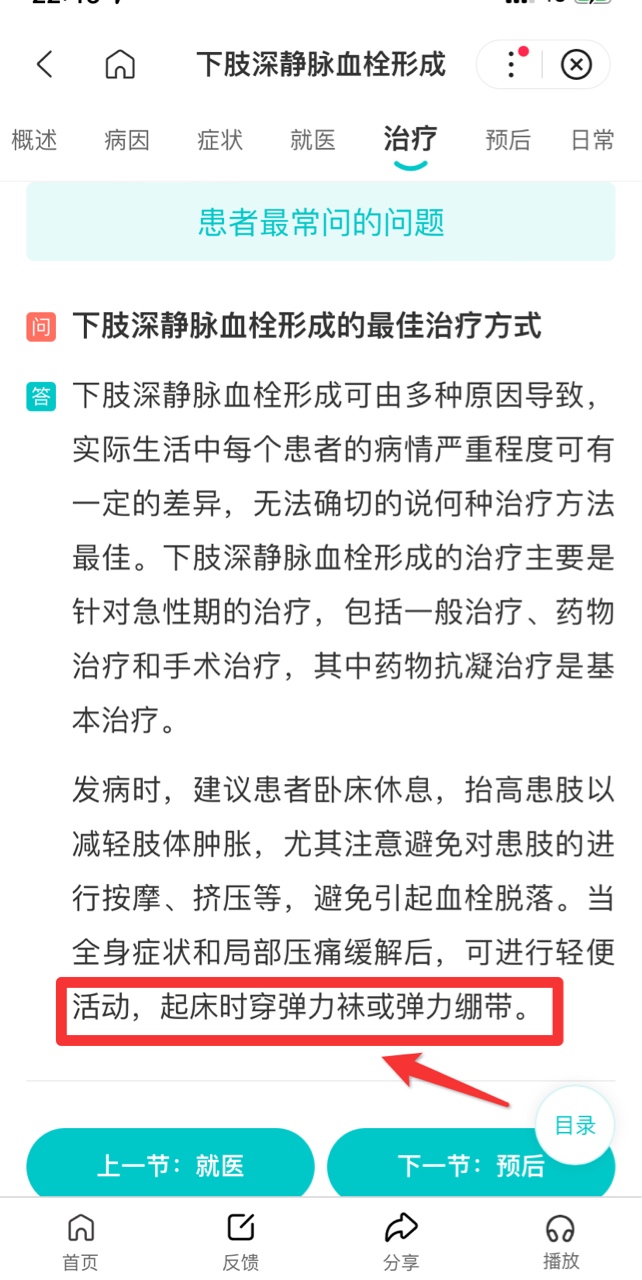The image size is (642, 1280).
Task: Go to previous section 上一节：就医
Action: click(x=170, y=1165)
